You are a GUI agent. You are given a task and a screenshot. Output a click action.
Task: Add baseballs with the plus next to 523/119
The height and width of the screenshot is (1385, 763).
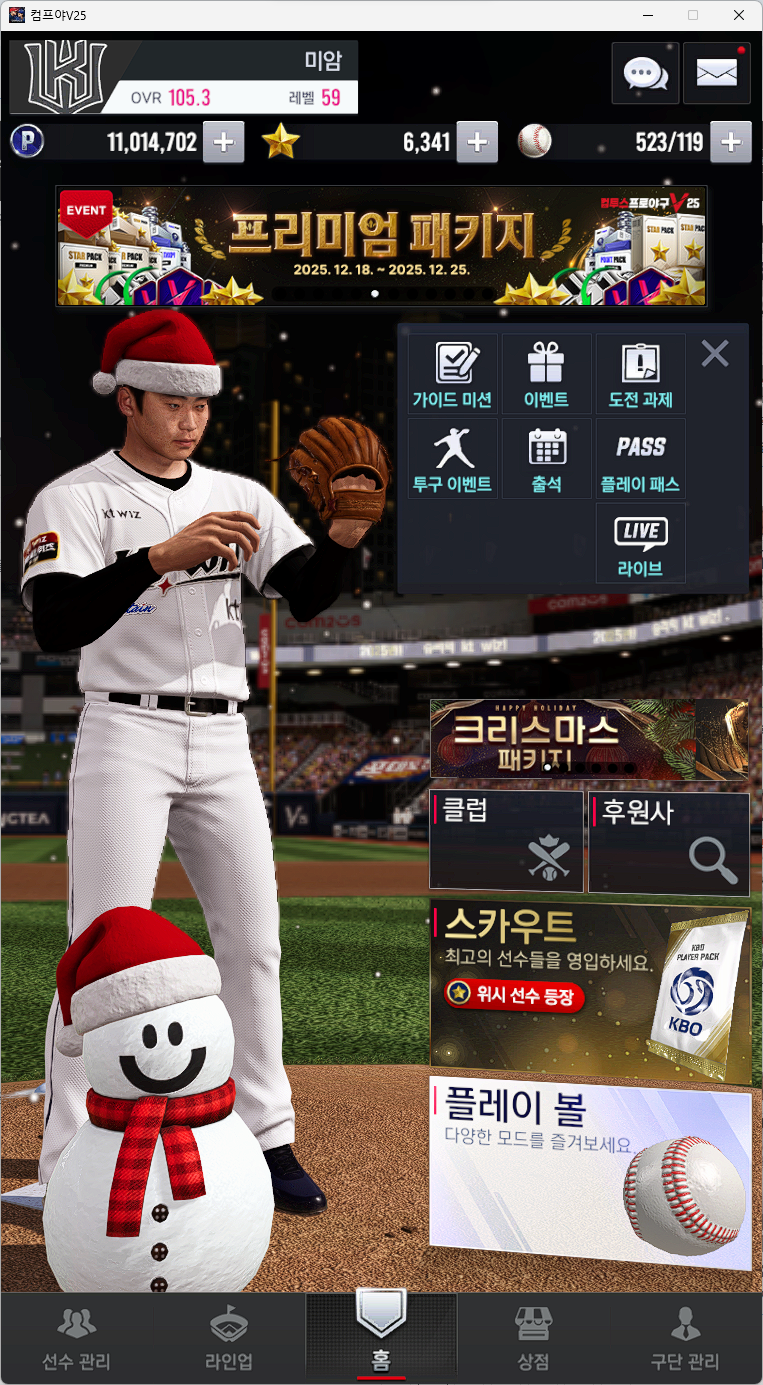coord(731,143)
